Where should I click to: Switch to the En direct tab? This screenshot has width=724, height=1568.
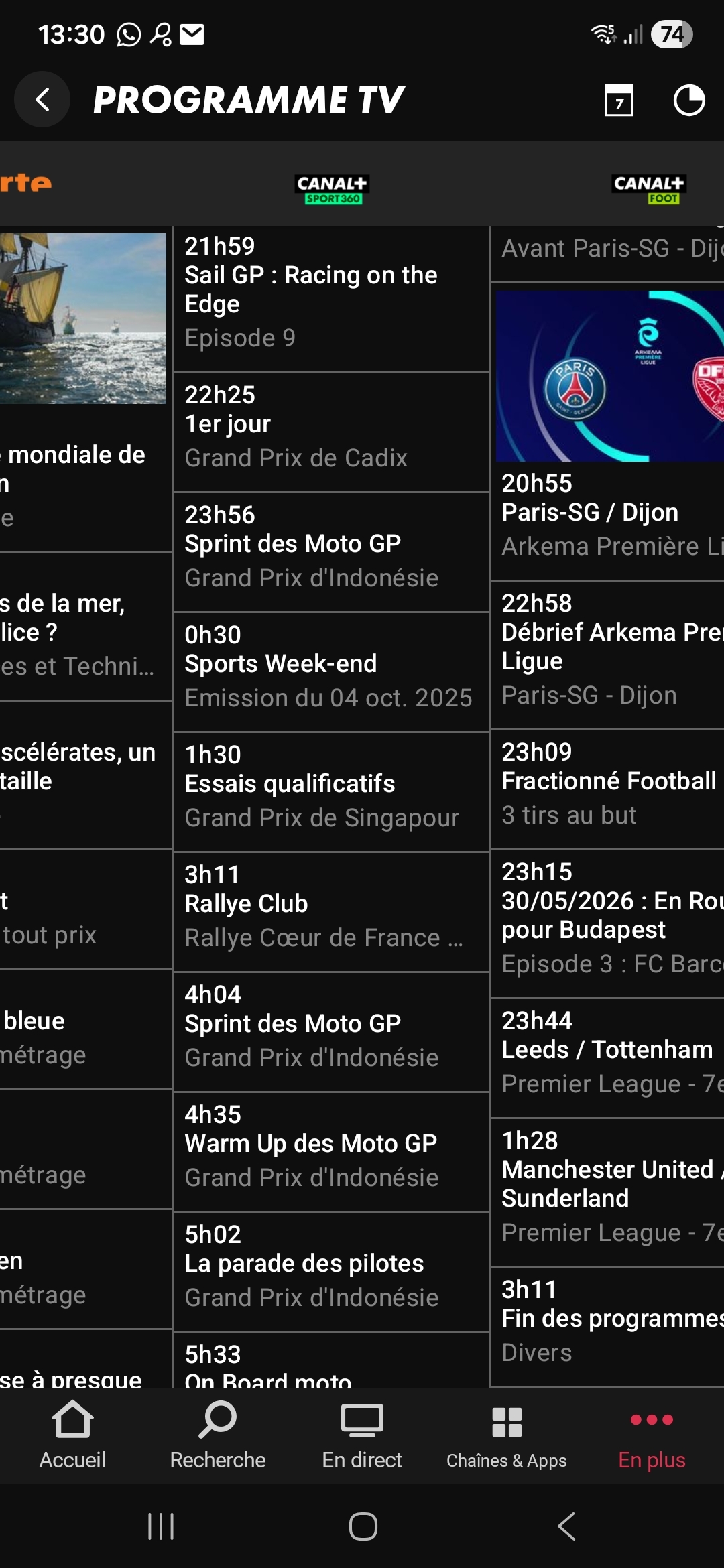362,1435
